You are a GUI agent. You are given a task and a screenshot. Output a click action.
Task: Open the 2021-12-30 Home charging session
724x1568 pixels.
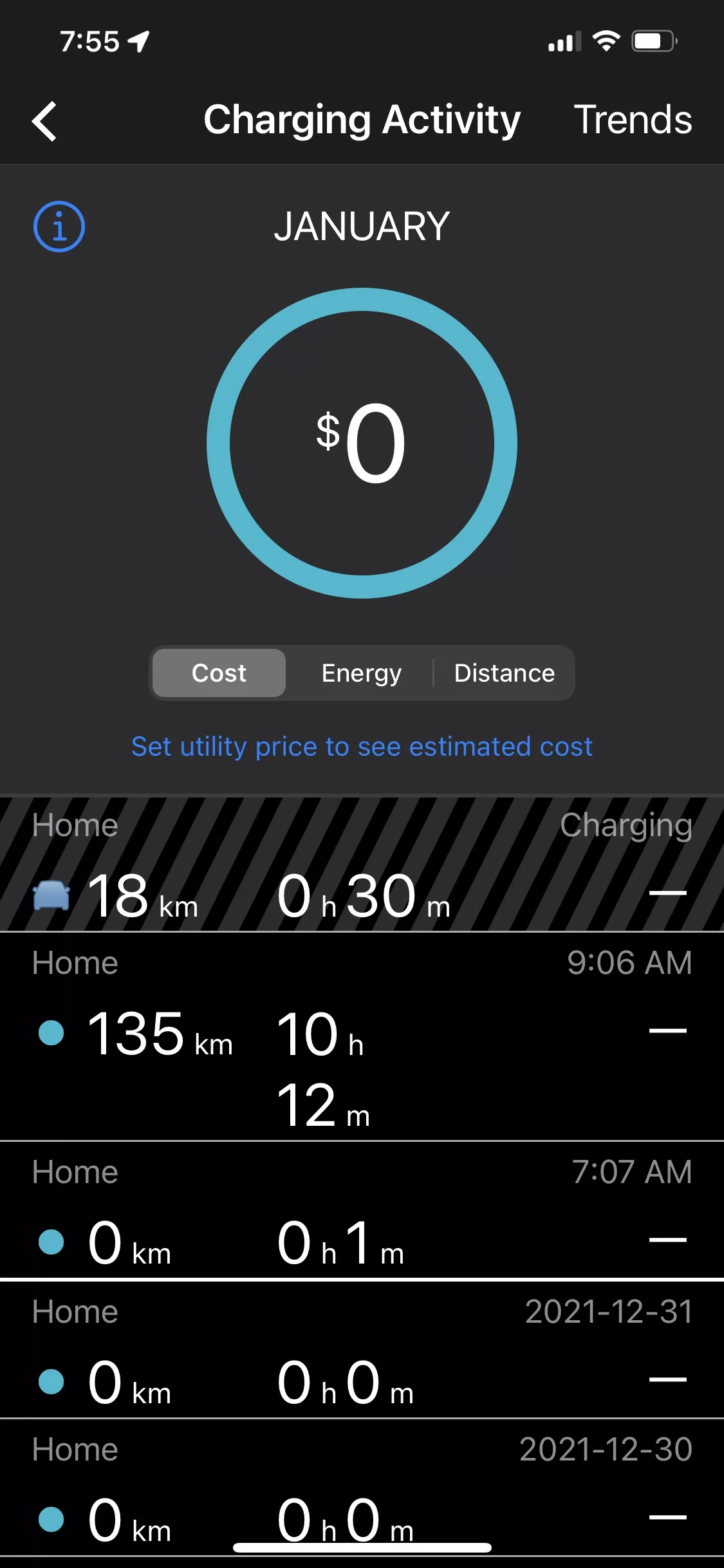click(x=362, y=1480)
